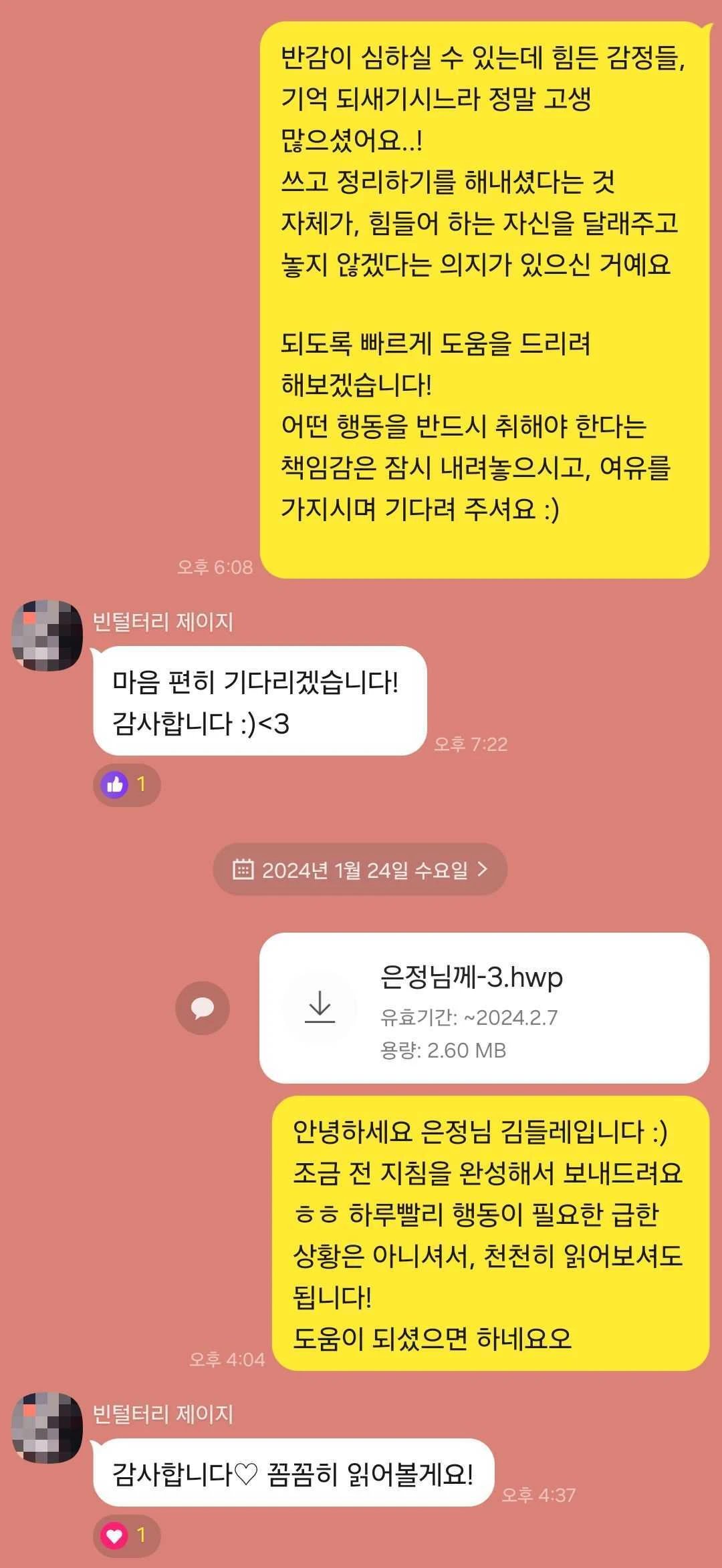This screenshot has height=1568, width=722.
Task: Tap the heart reaction under 꼼꼼히 읽어볼게요
Action: pyautogui.click(x=126, y=1535)
